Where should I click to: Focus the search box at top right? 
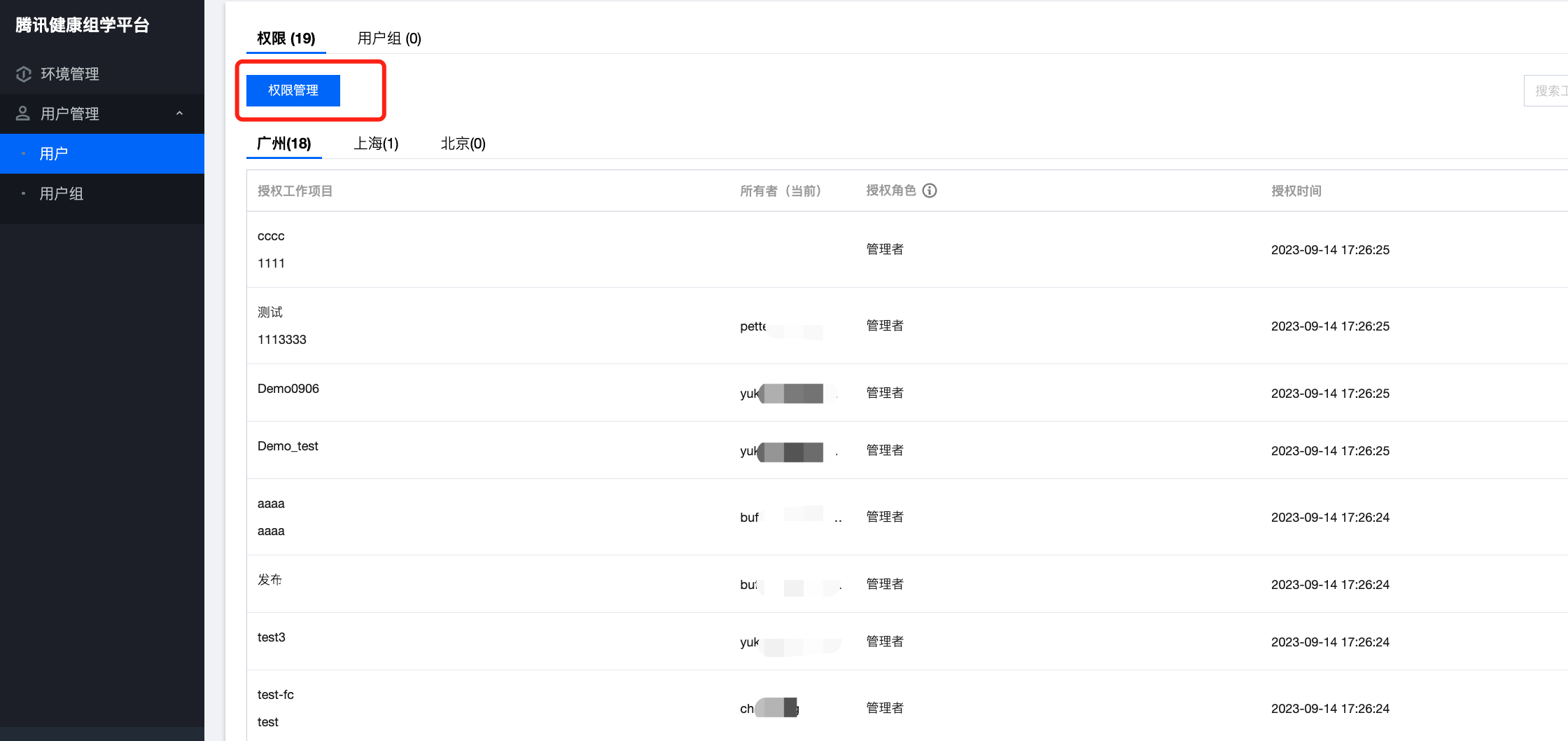pos(1547,91)
